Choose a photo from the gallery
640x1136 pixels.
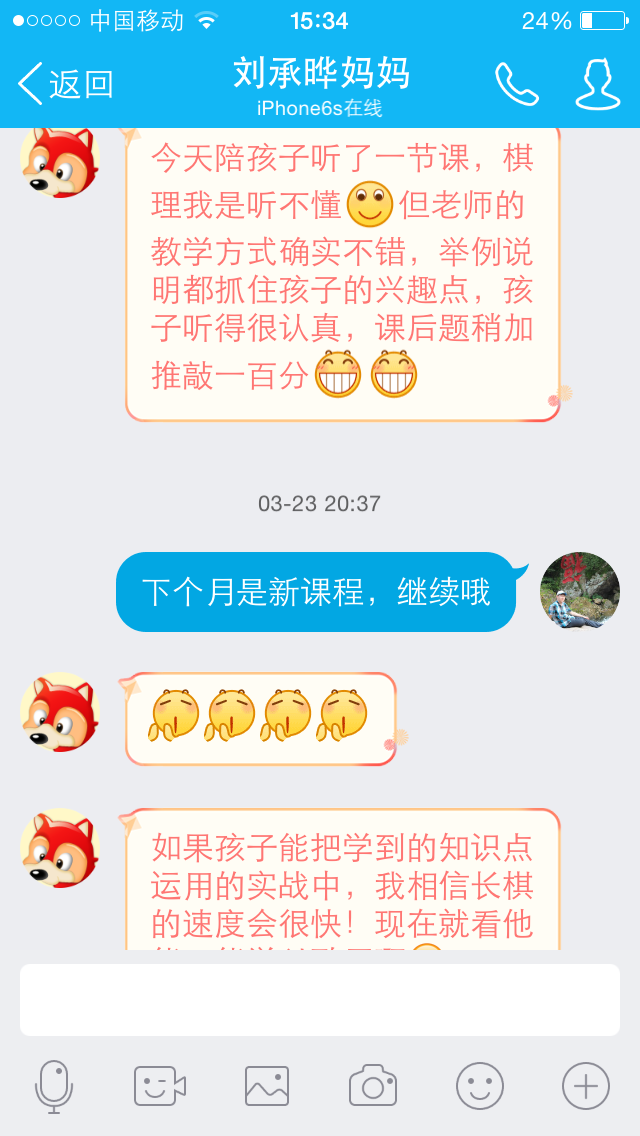[267, 1086]
